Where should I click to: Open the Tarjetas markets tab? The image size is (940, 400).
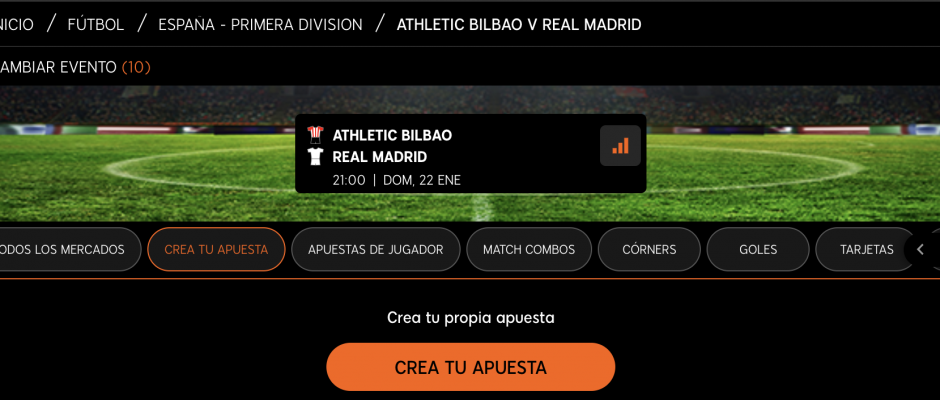click(x=866, y=250)
